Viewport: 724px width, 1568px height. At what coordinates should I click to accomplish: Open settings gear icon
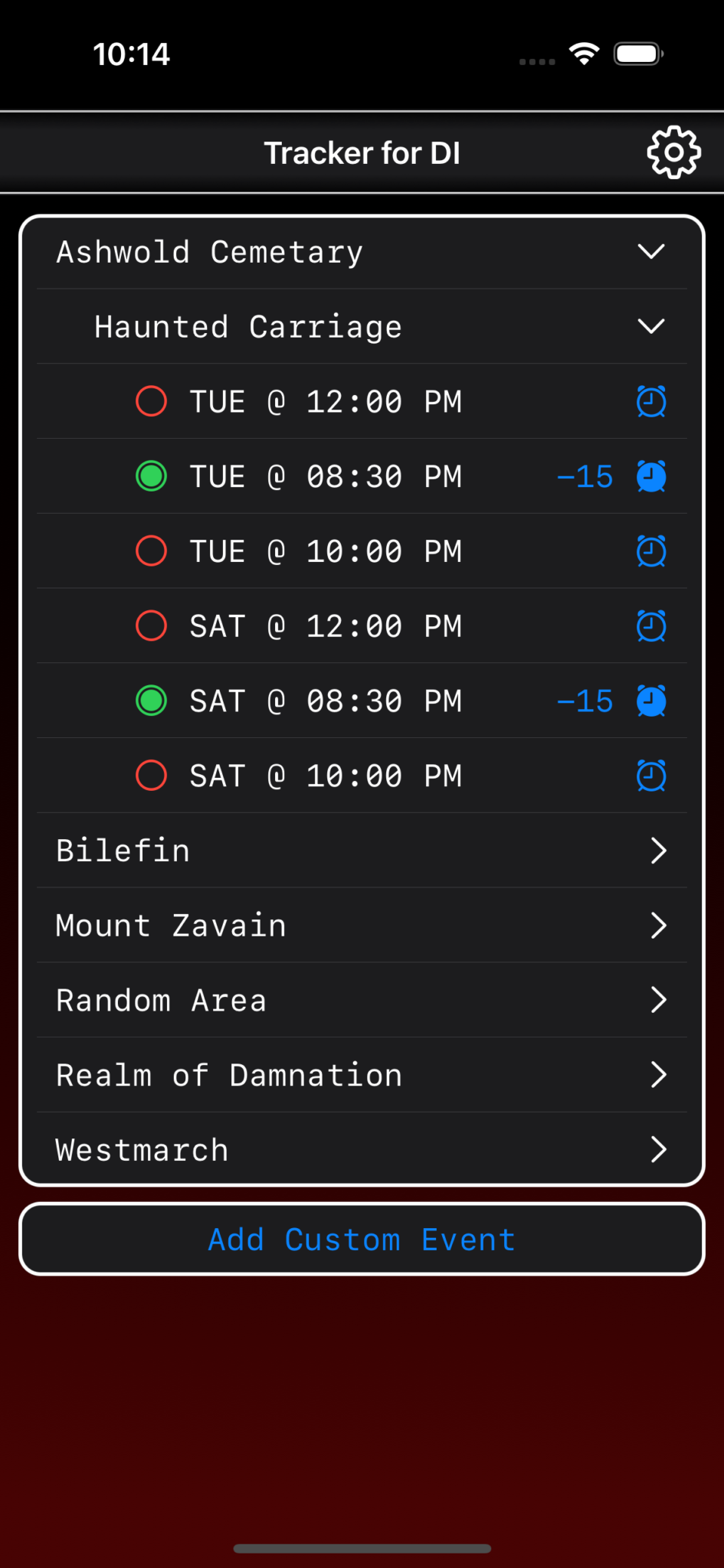673,152
